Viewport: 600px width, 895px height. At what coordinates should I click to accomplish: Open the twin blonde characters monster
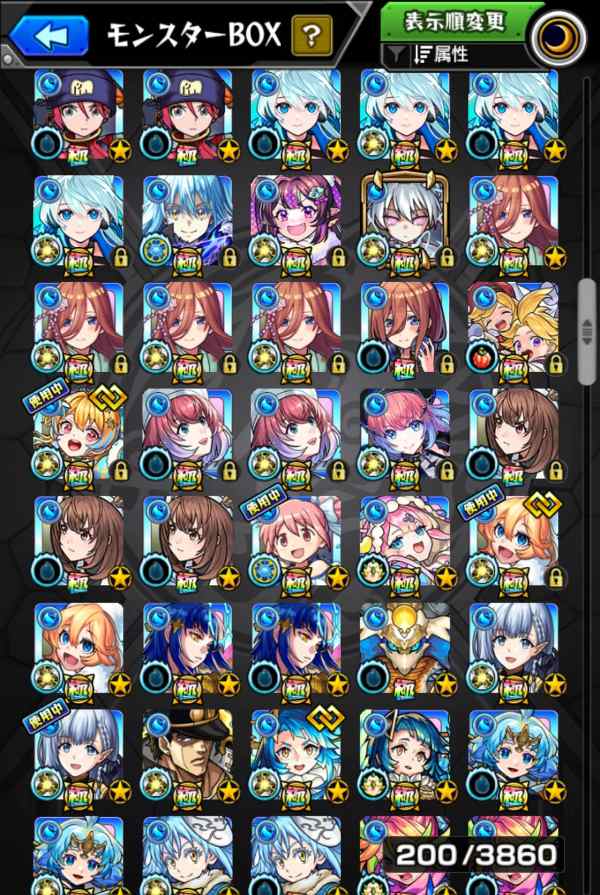point(512,327)
